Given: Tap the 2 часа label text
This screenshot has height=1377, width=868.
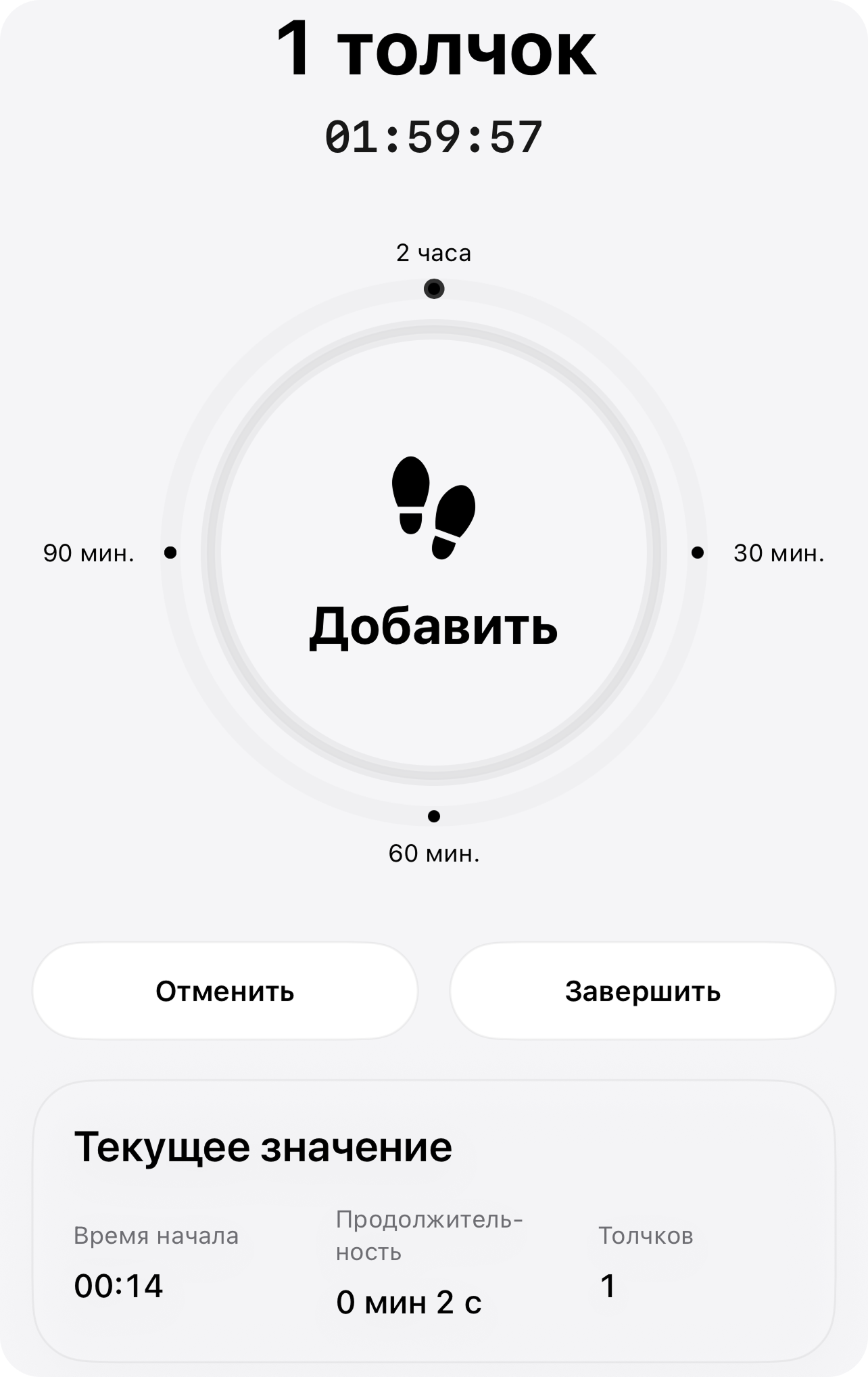Looking at the screenshot, I should [x=435, y=253].
